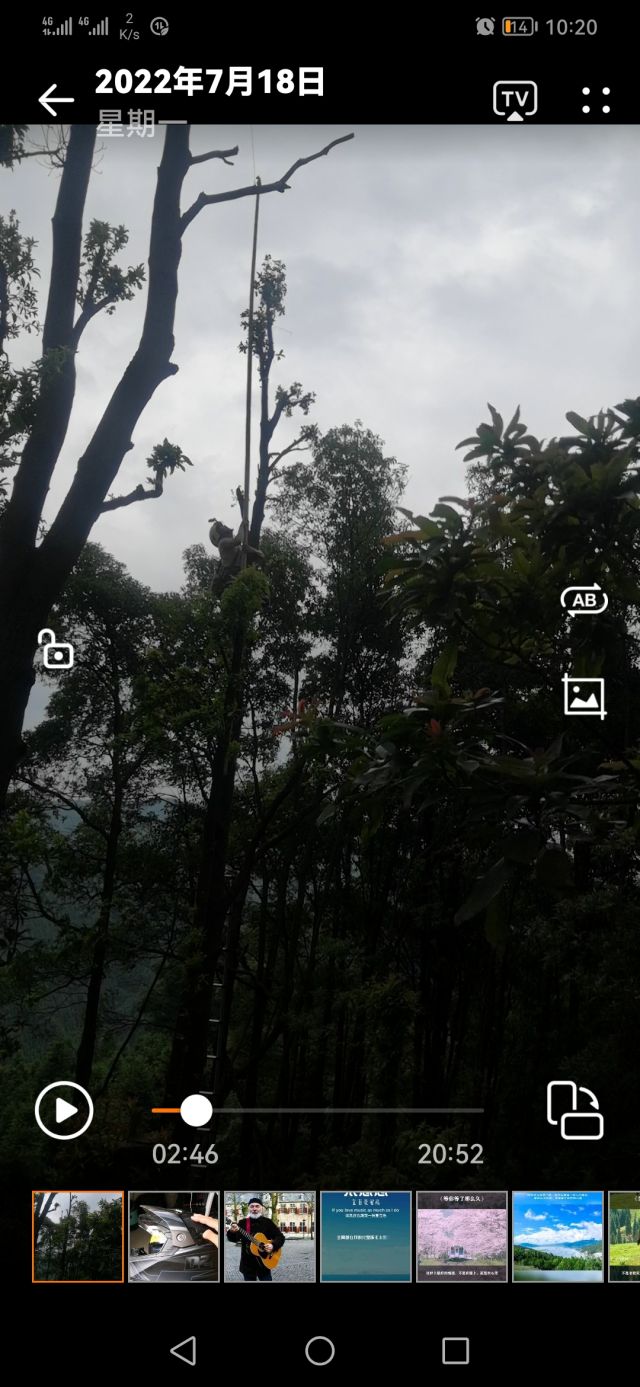640x1387 pixels.
Task: Capture a screenshot of the video frame
Action: 584,696
